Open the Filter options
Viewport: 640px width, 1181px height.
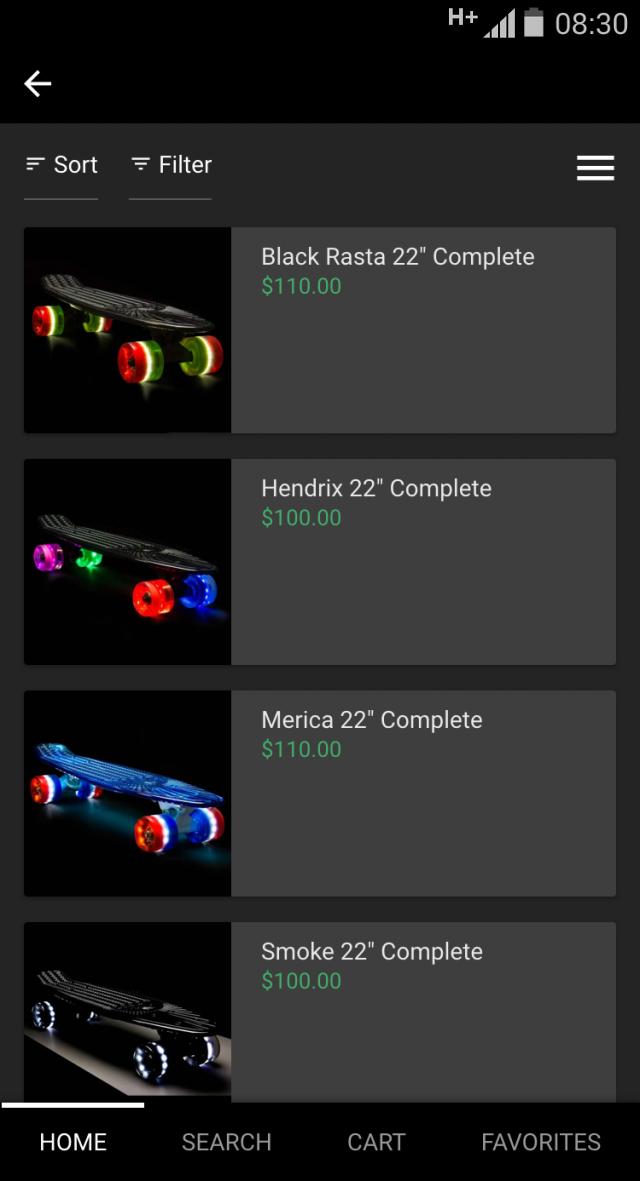click(171, 165)
